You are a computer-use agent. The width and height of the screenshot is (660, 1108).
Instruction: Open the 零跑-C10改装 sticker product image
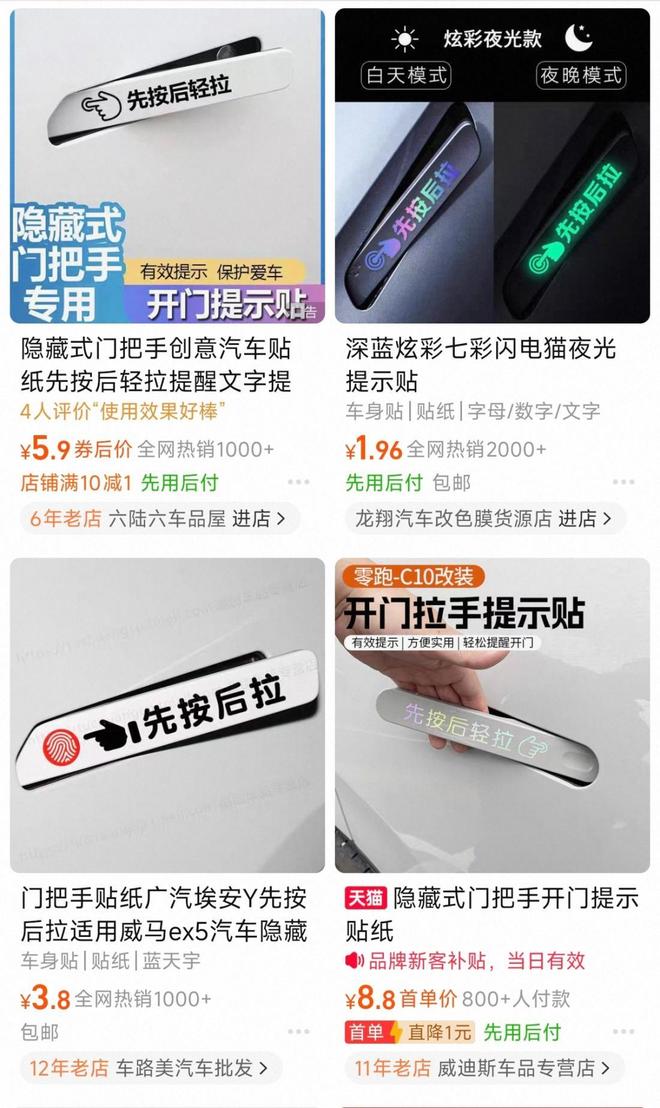pos(492,715)
